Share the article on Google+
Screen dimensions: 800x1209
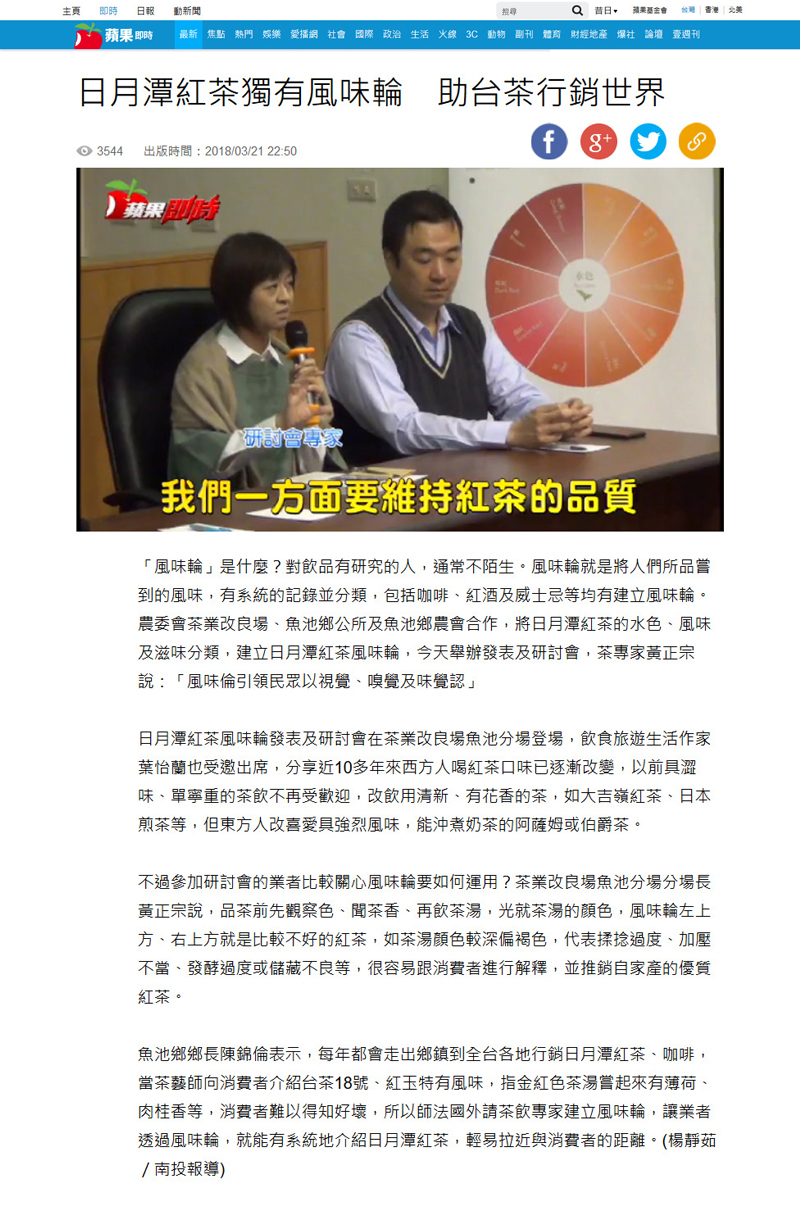coord(598,142)
